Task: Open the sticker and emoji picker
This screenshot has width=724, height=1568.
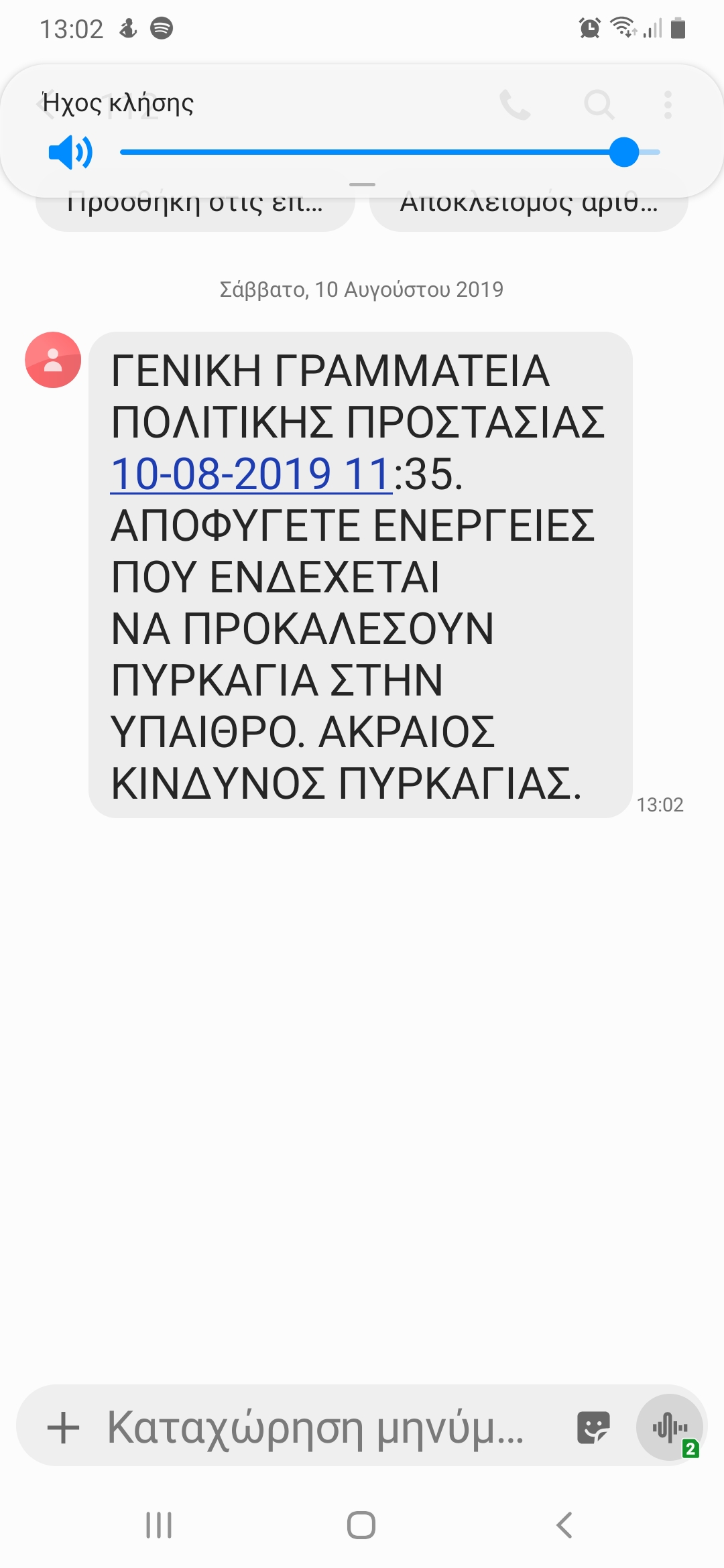Action: [x=593, y=1426]
